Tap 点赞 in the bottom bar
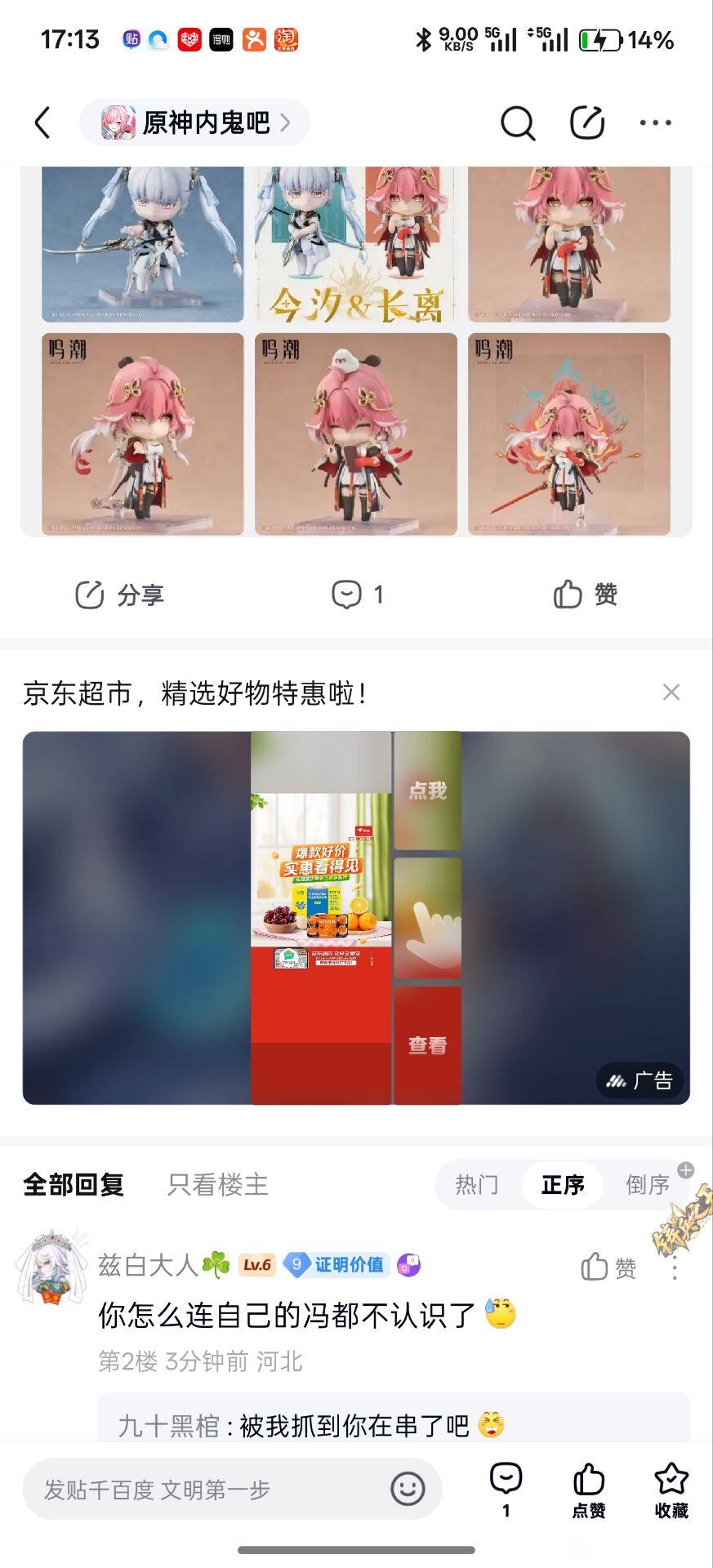The width and height of the screenshot is (713, 1568). (x=588, y=1490)
